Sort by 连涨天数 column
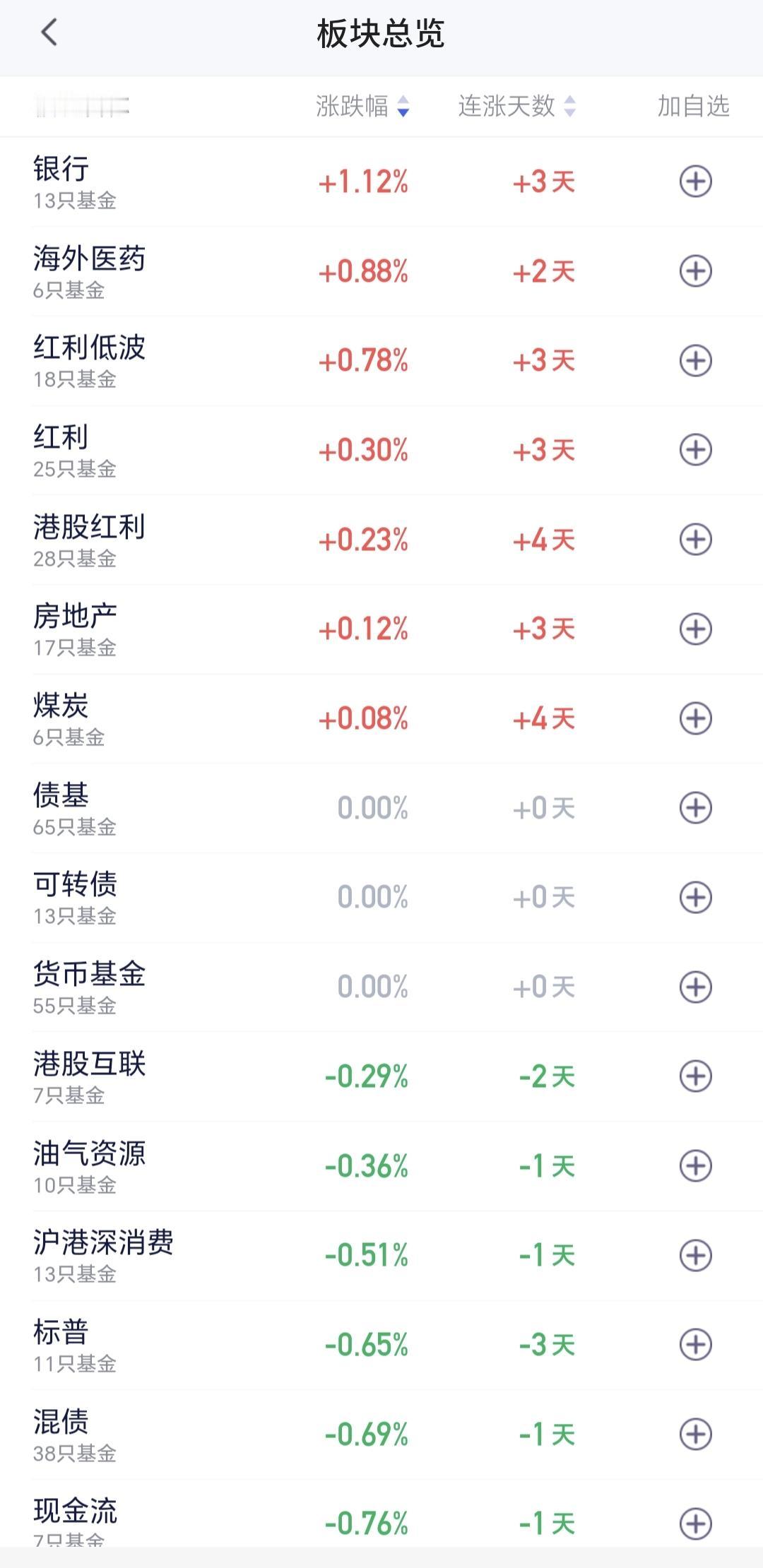 tap(517, 107)
